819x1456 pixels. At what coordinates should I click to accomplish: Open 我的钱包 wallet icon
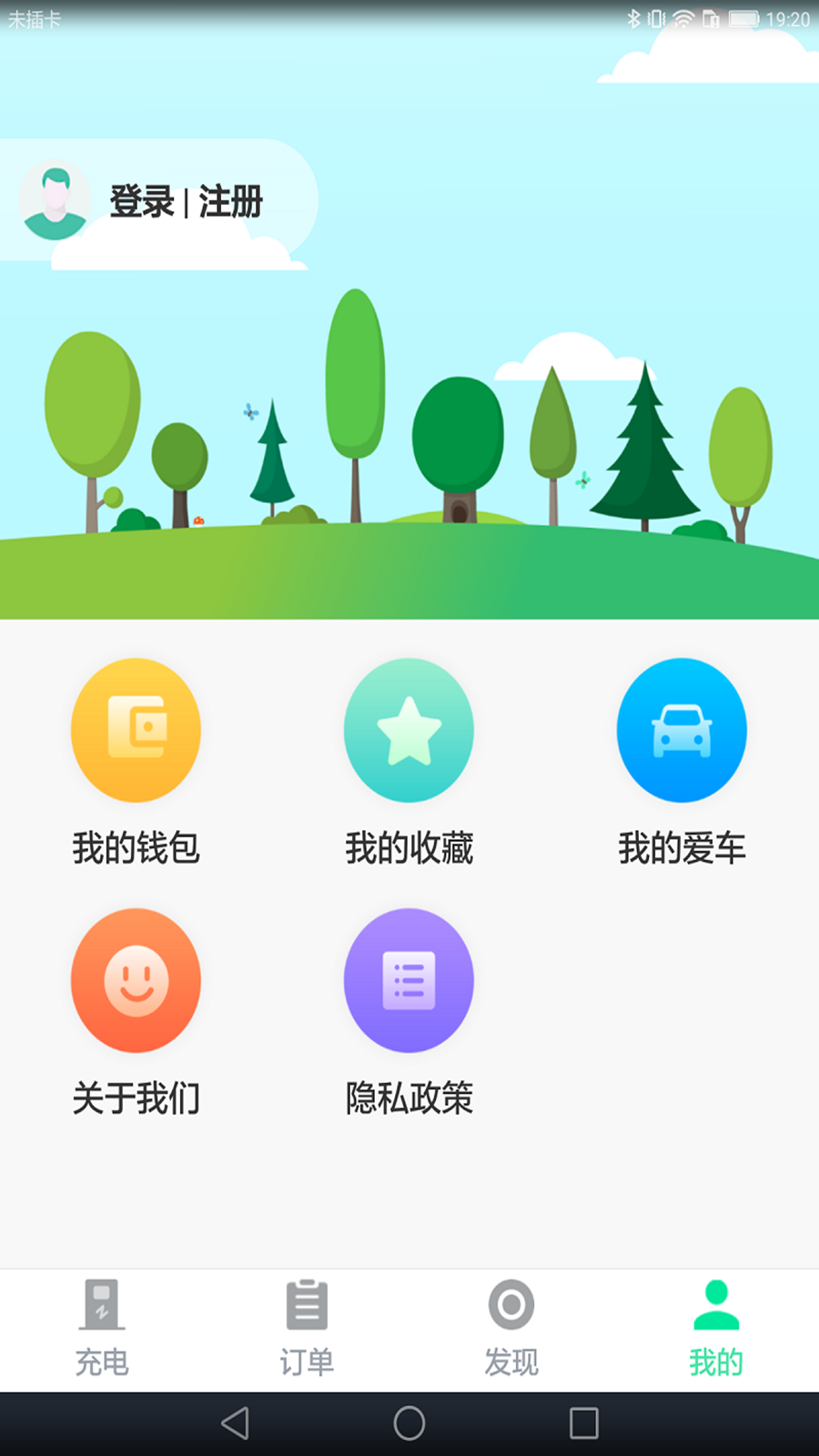[136, 731]
